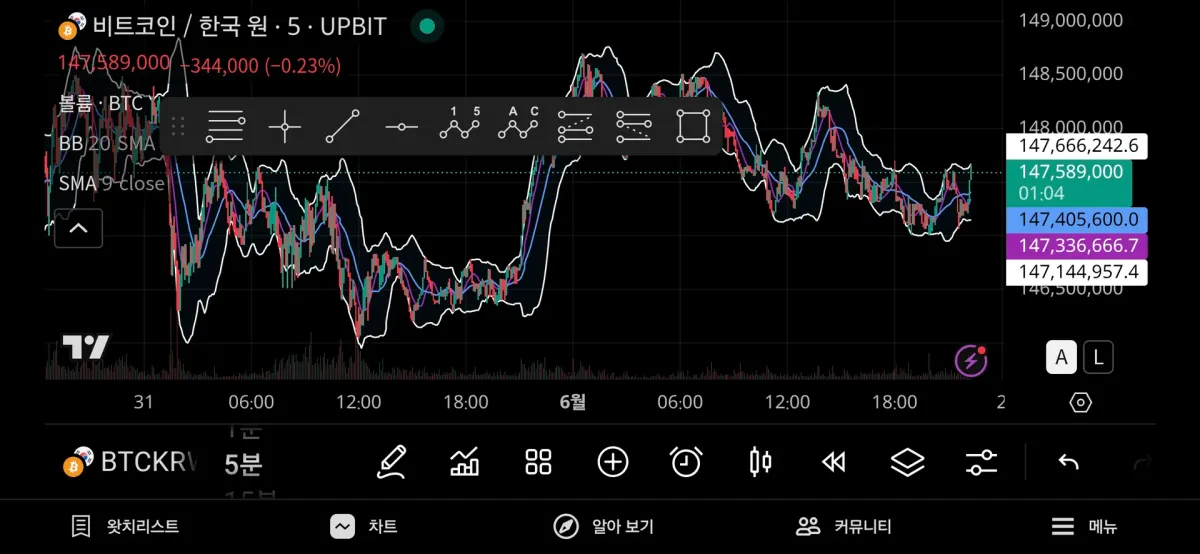Open the 커뮤니티 tab

tap(843, 526)
